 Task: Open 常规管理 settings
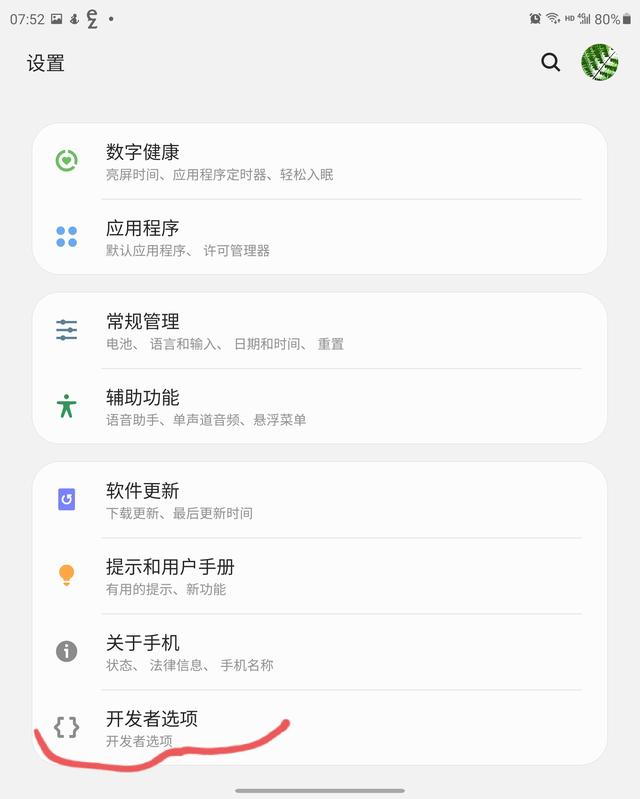tap(320, 331)
